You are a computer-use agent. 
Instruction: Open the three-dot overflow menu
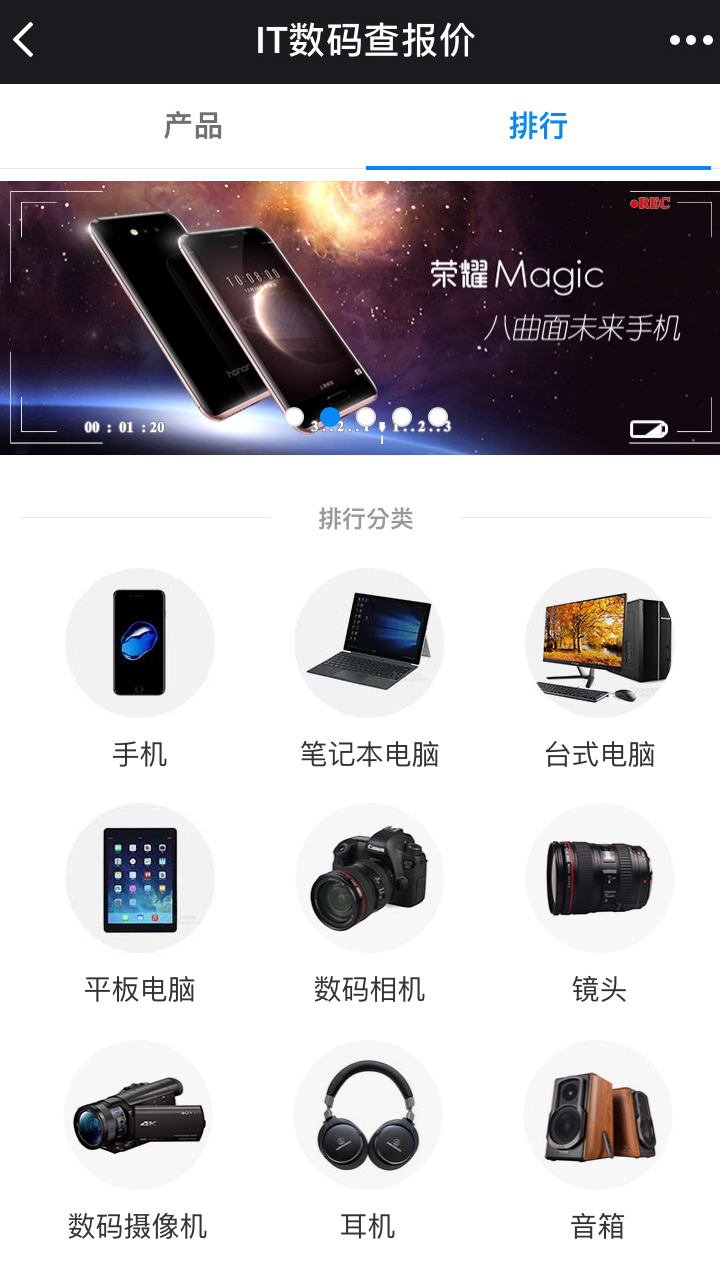point(690,41)
